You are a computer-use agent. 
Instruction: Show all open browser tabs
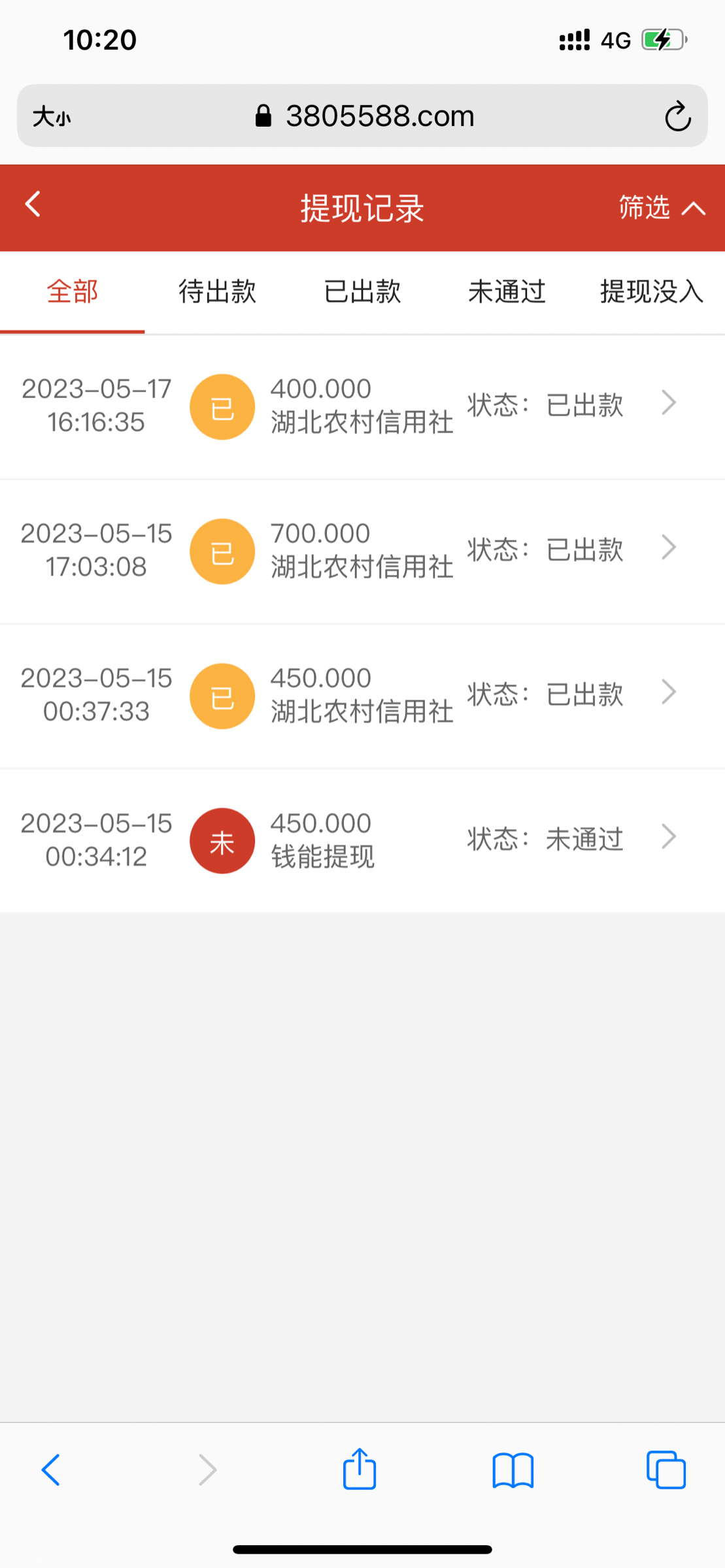(x=666, y=1470)
